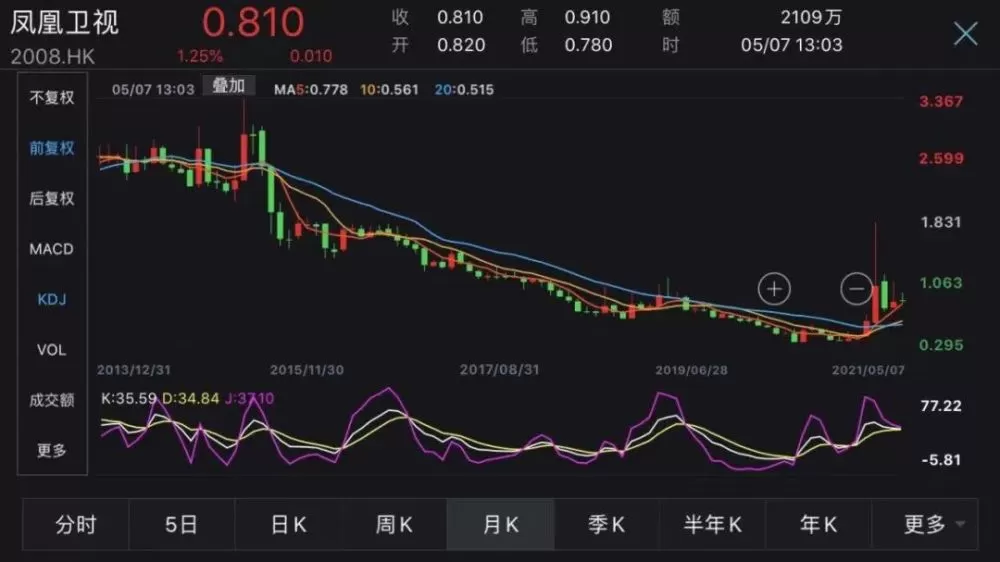Viewport: 1000px width, 562px height.
Task: Switch to the 季K tab
Action: coord(607,524)
